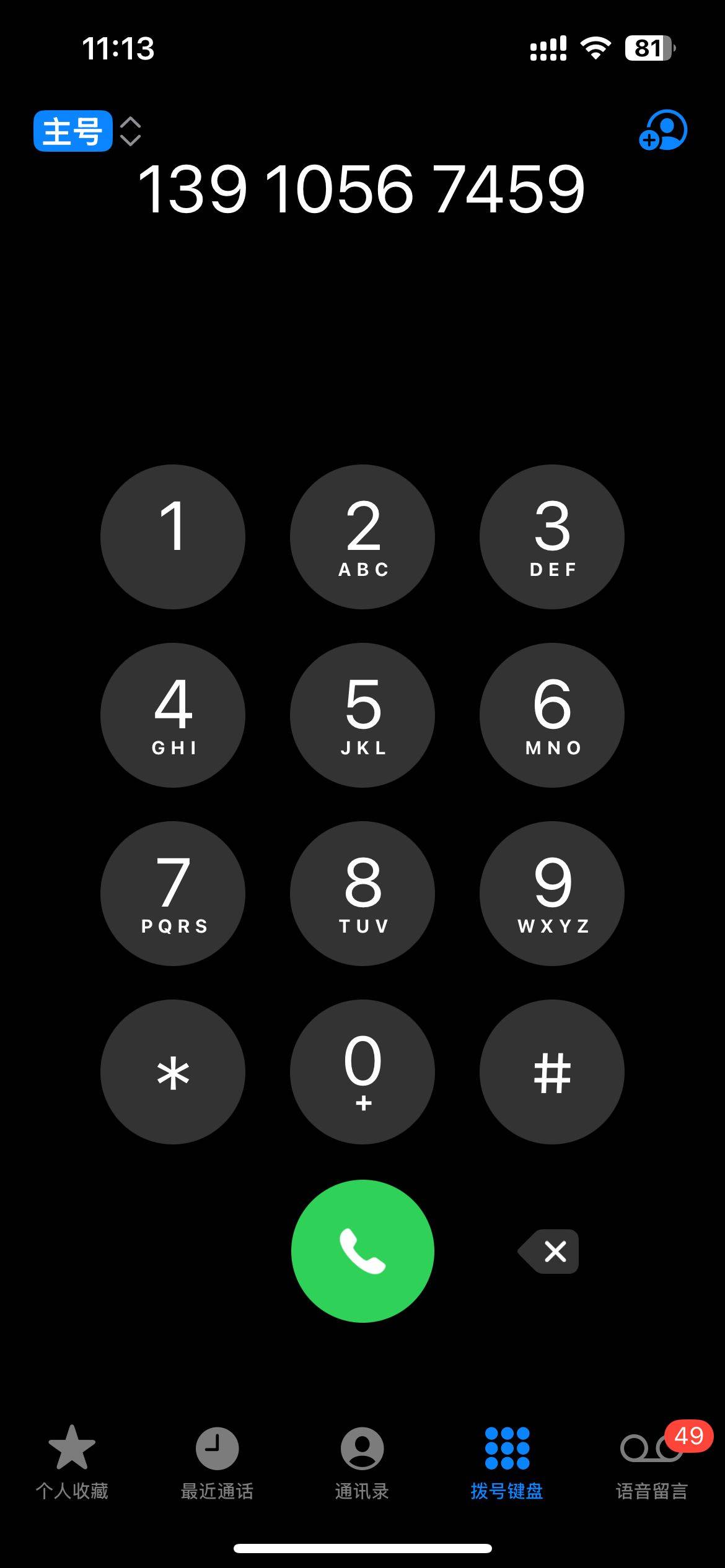Tap the 8 TUV key

(362, 893)
